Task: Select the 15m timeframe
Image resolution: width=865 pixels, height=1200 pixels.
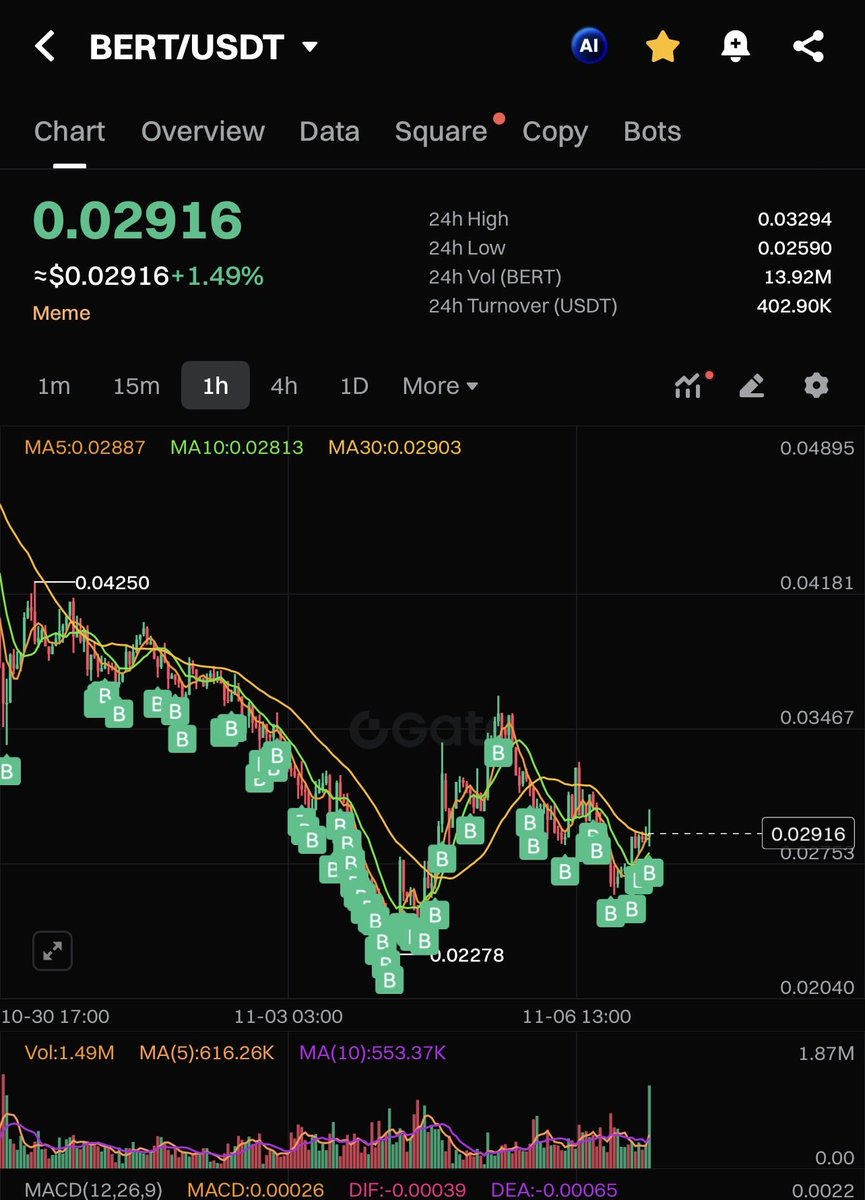Action: (x=136, y=386)
